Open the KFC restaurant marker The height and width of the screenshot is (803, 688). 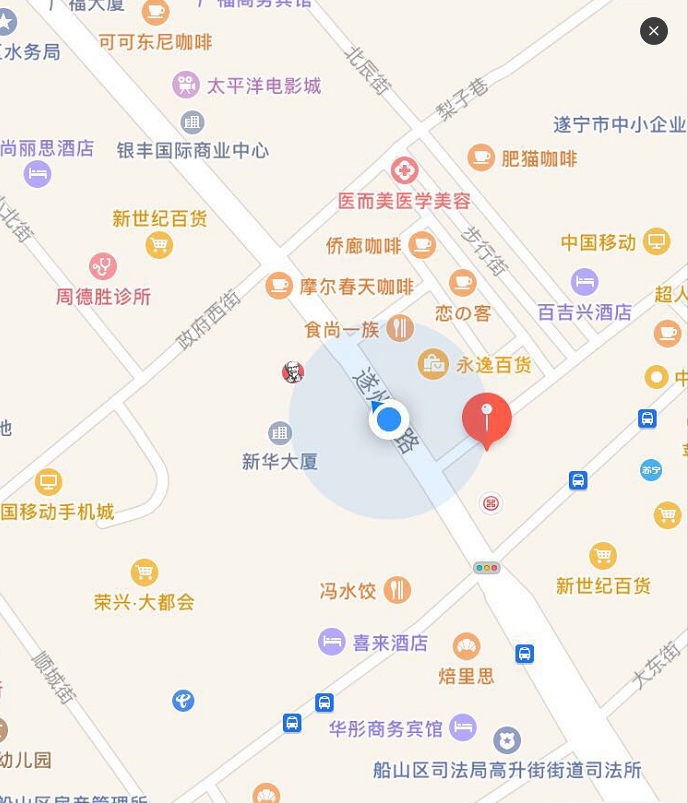293,373
